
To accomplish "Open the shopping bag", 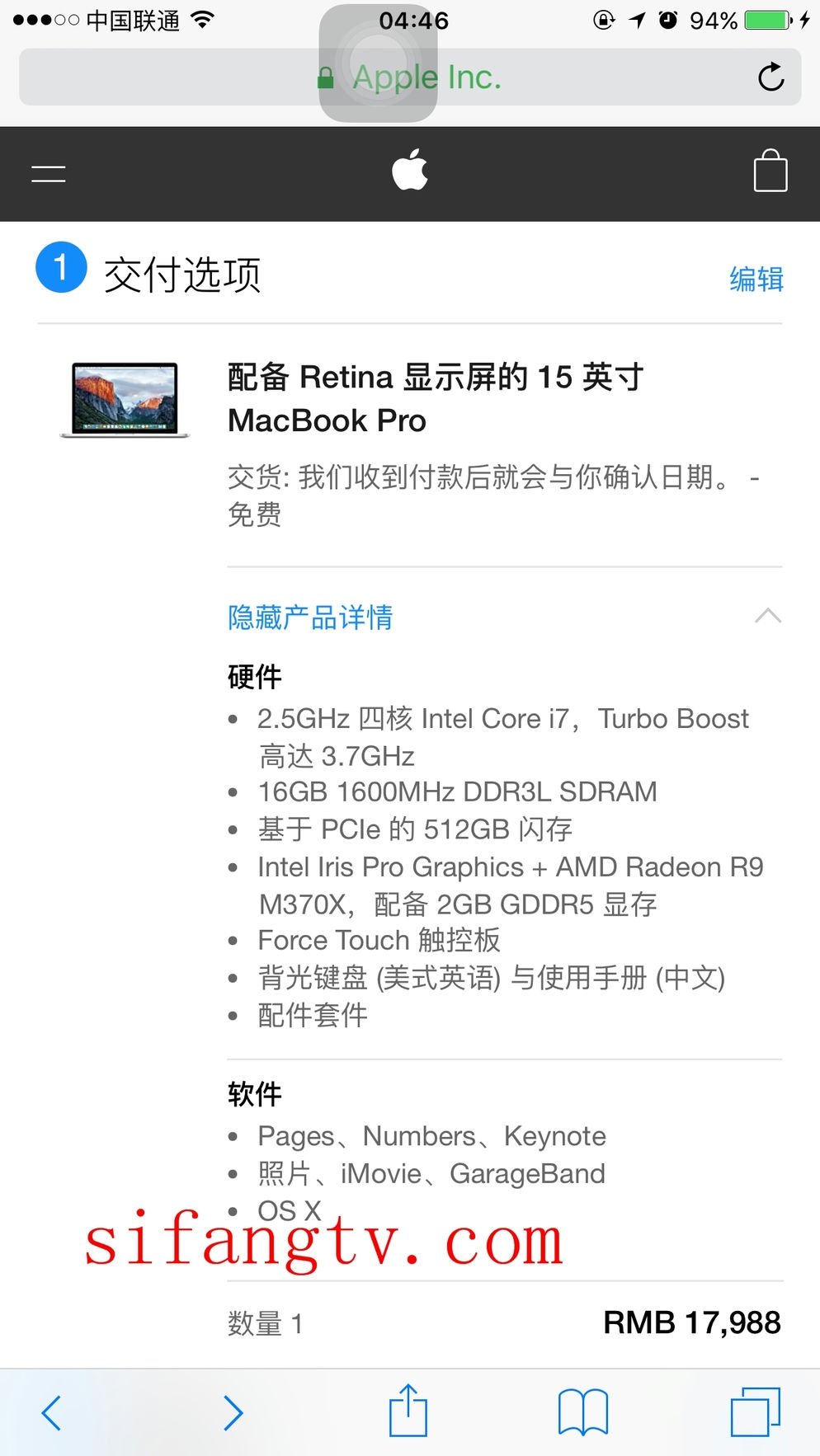I will point(771,171).
